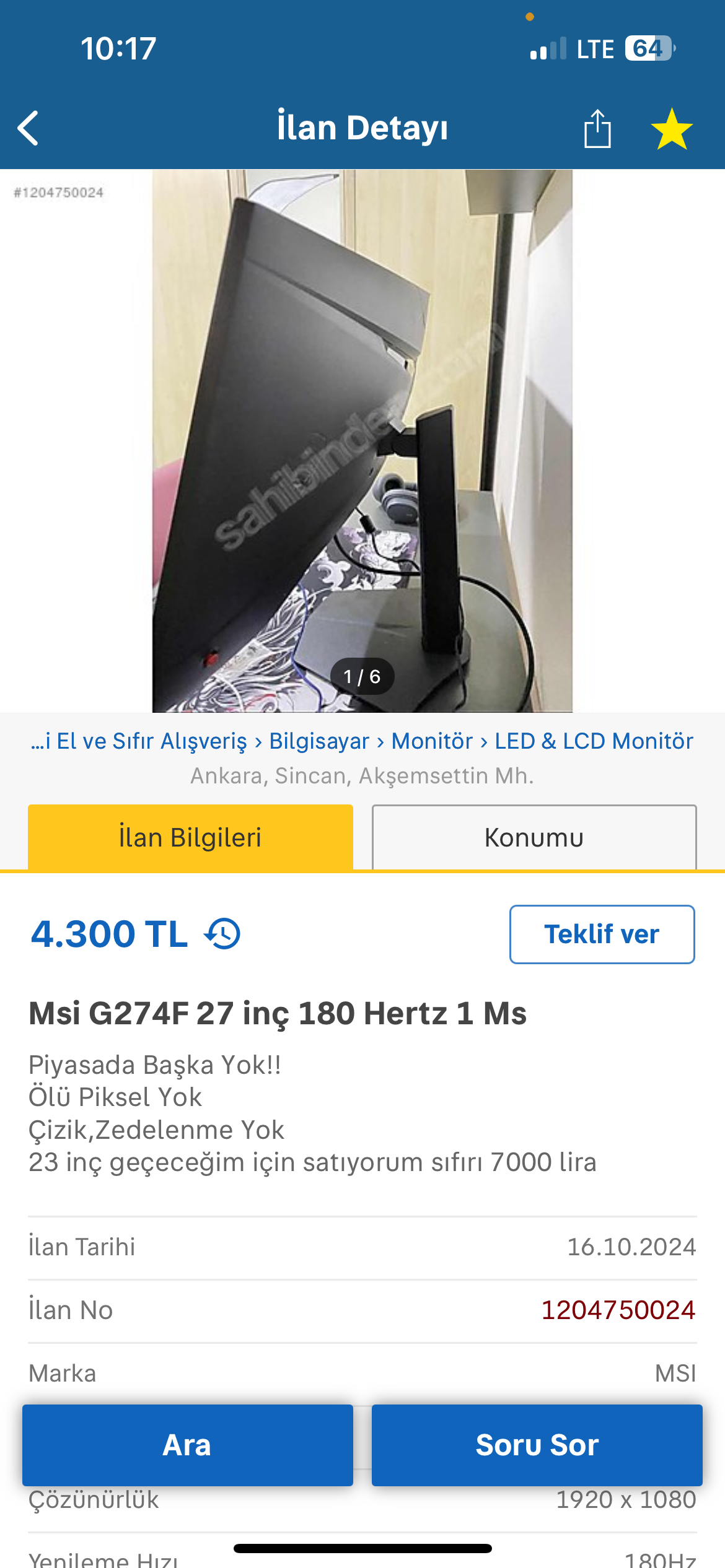Switch to the Konumu tab
This screenshot has width=725, height=1568.
tap(534, 837)
